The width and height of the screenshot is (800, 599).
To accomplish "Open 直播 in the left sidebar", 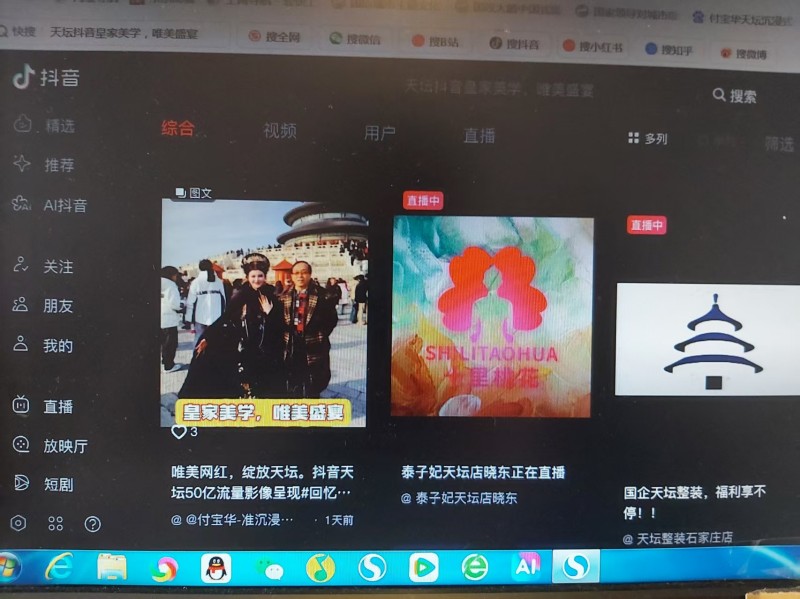I will point(58,407).
